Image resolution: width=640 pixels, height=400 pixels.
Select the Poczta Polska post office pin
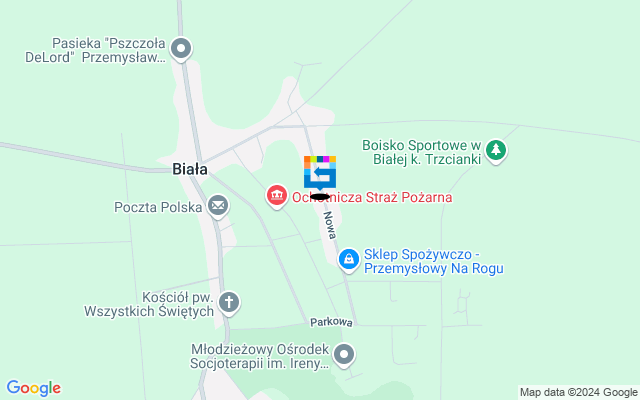coord(218,207)
